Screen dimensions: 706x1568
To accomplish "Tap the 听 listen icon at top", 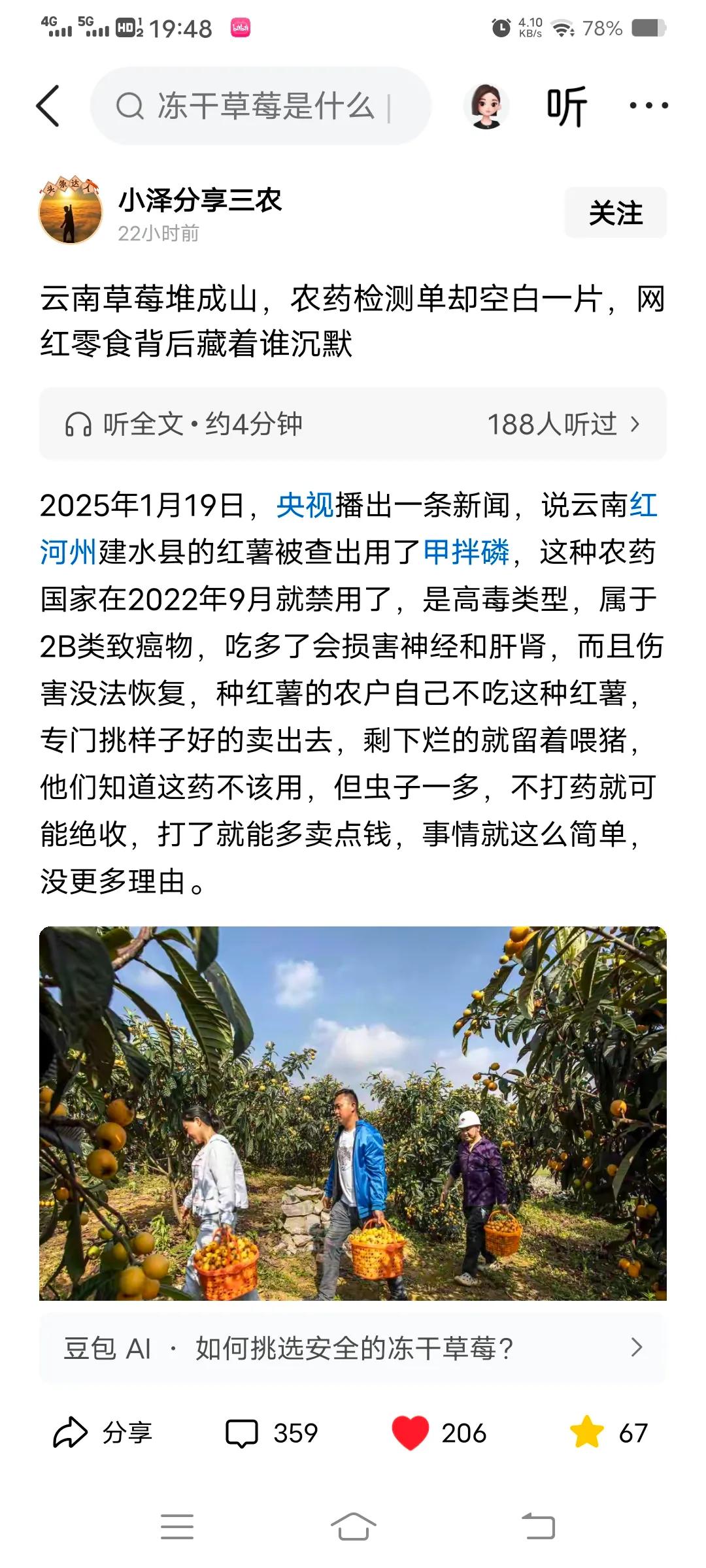I will pos(568,106).
